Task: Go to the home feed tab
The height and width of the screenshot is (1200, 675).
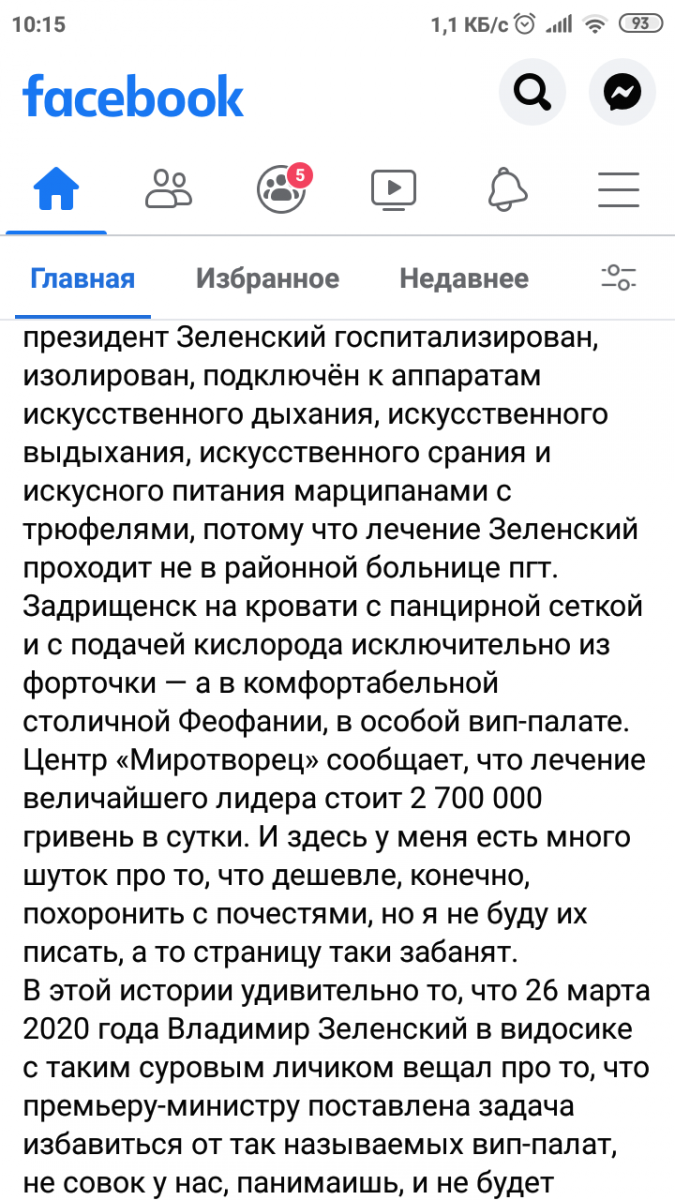Action: tap(56, 188)
